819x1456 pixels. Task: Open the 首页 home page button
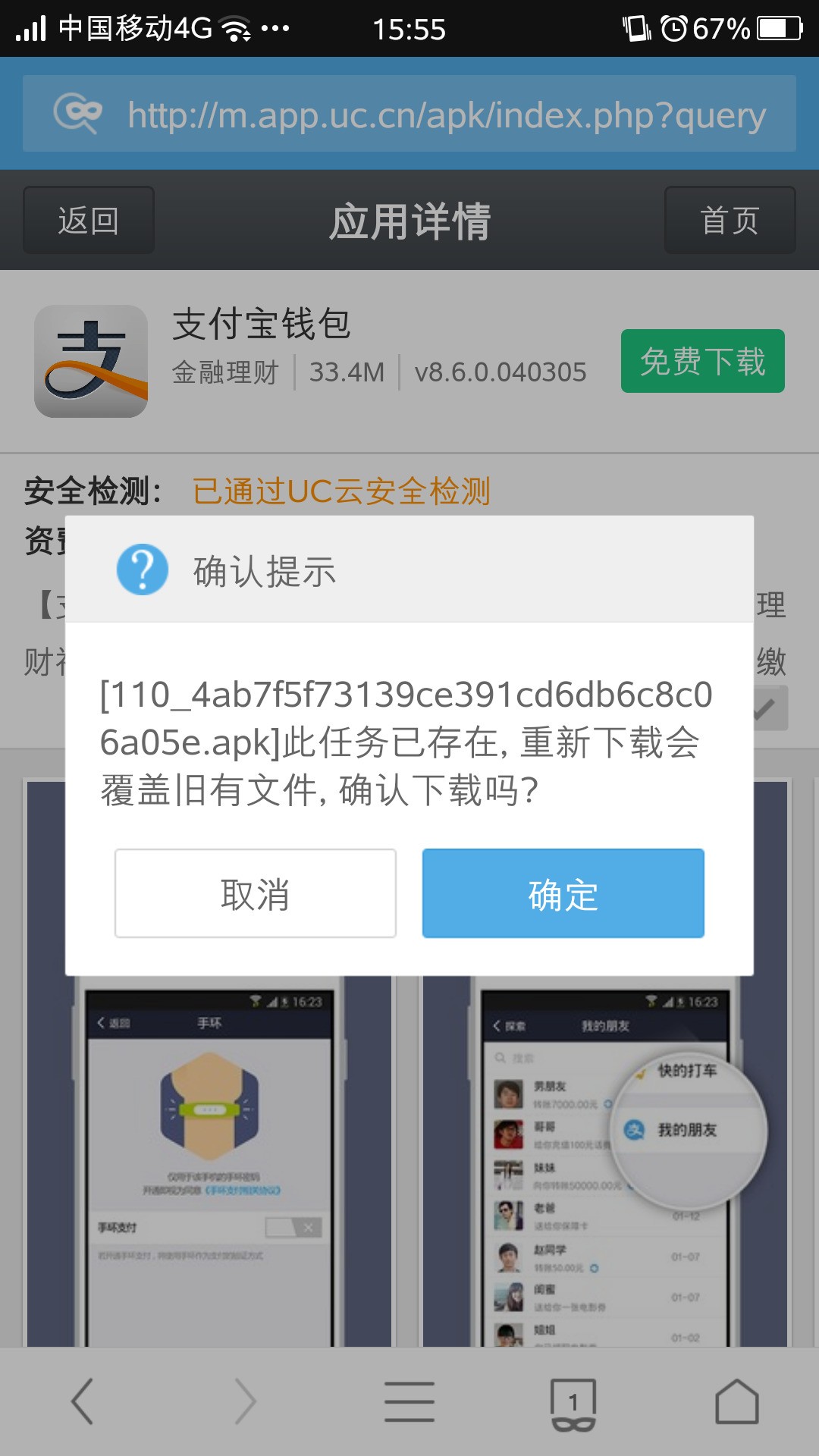click(x=730, y=220)
